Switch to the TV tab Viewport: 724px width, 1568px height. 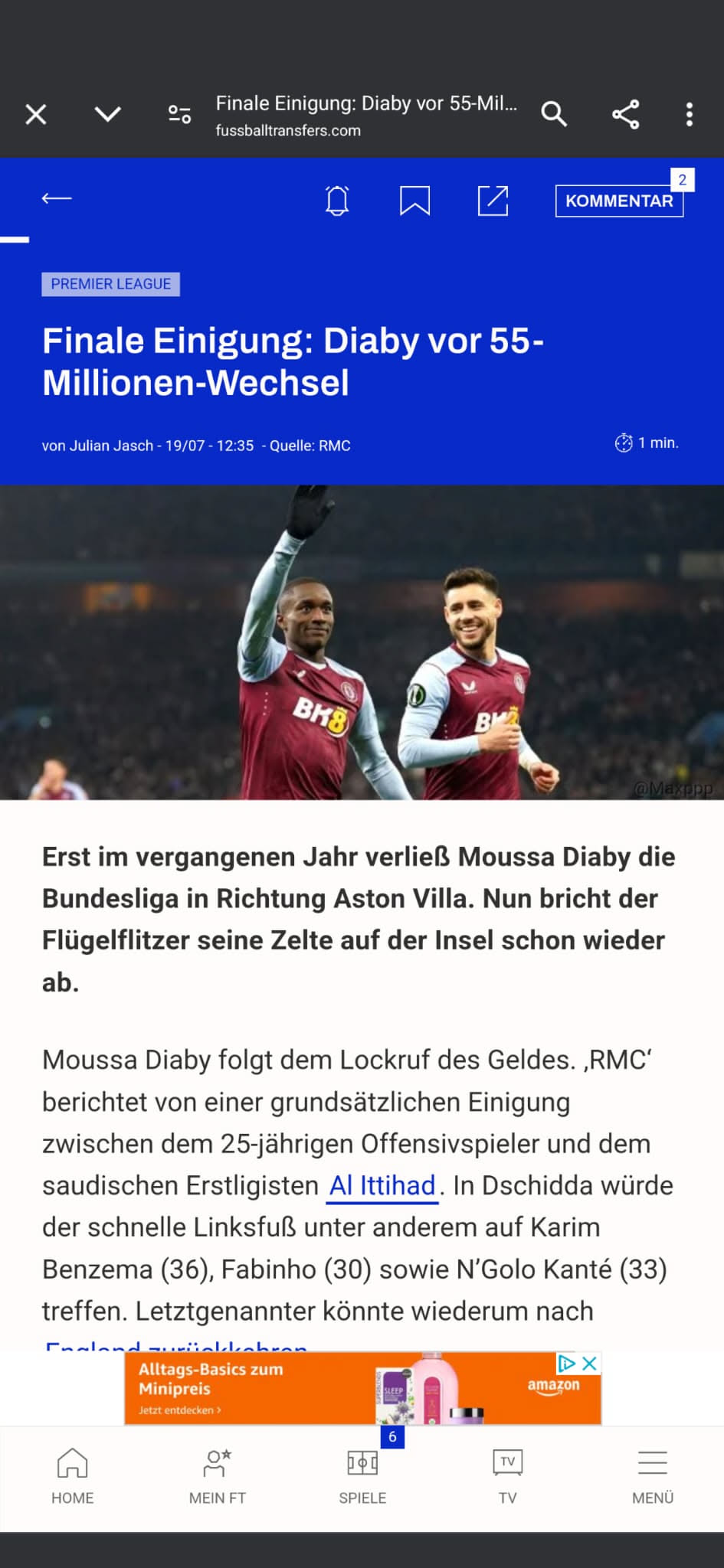coord(507,1477)
